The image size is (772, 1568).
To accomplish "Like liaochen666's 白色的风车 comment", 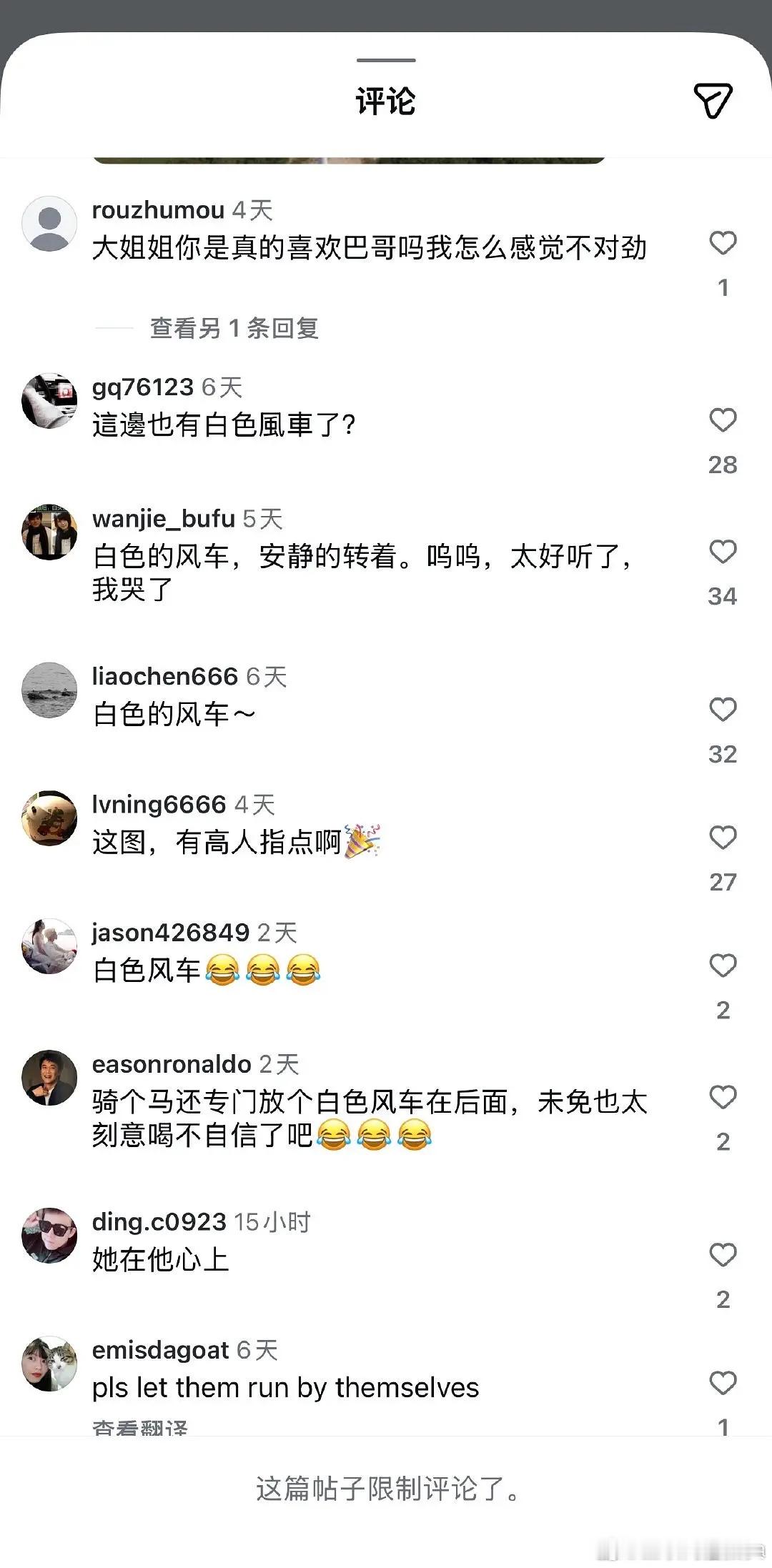I will (723, 710).
